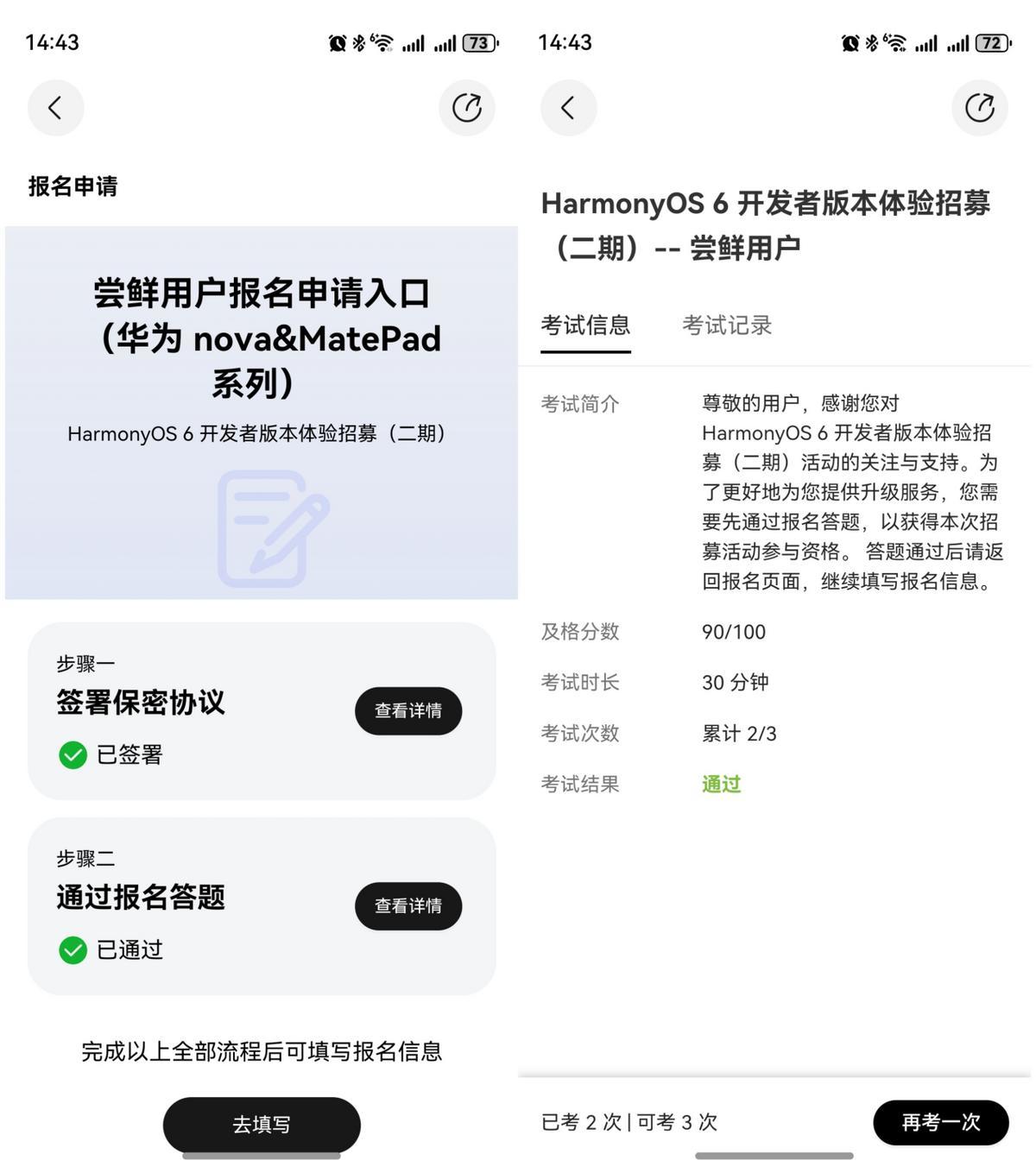View details of 签署保密协议 step

click(x=407, y=710)
